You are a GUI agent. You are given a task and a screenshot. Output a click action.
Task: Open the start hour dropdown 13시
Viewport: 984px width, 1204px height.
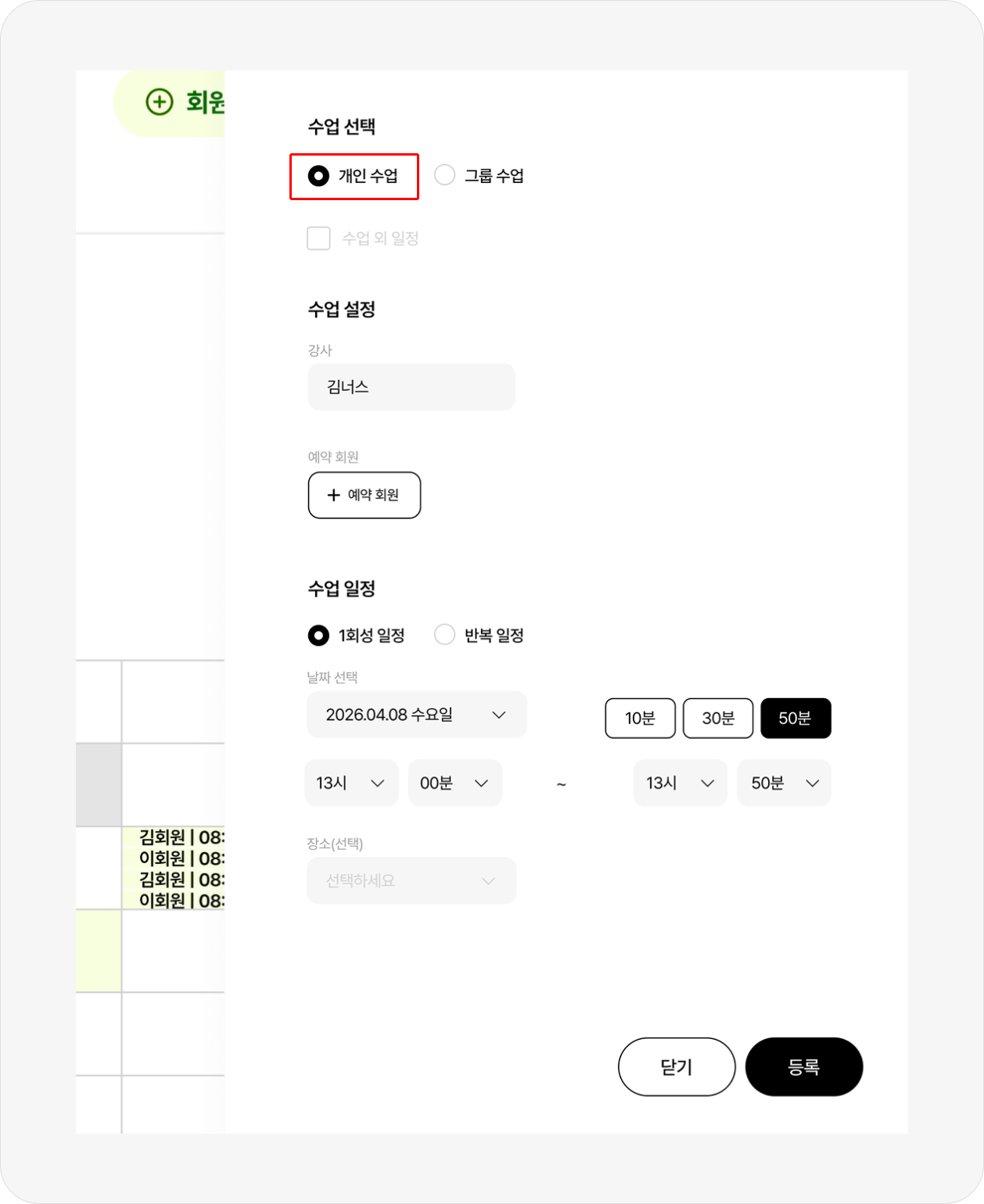click(351, 783)
